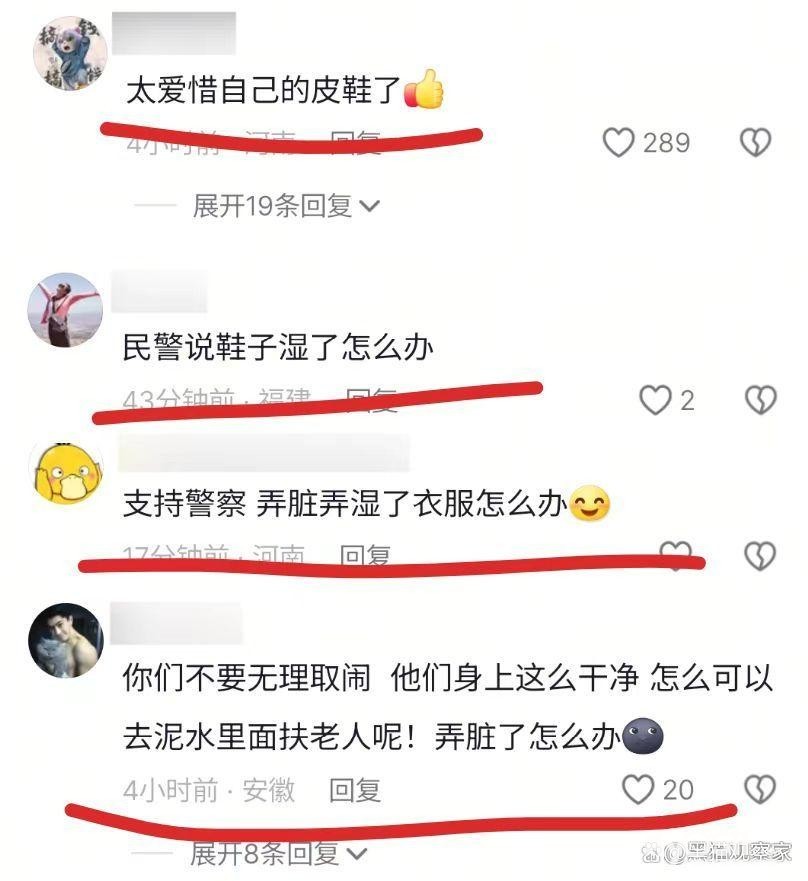The image size is (808, 881).
Task: Like the comment 太爱惜自己的皮鞋了
Action: coord(619,143)
